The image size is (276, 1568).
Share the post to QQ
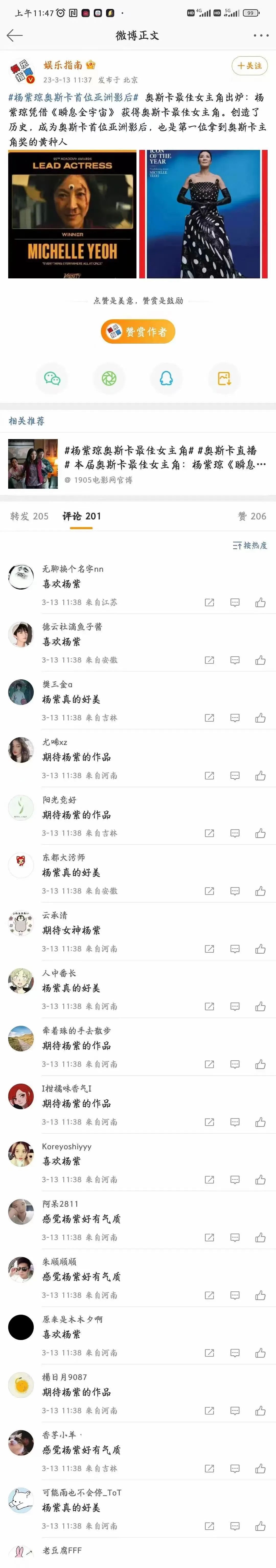pos(166,378)
